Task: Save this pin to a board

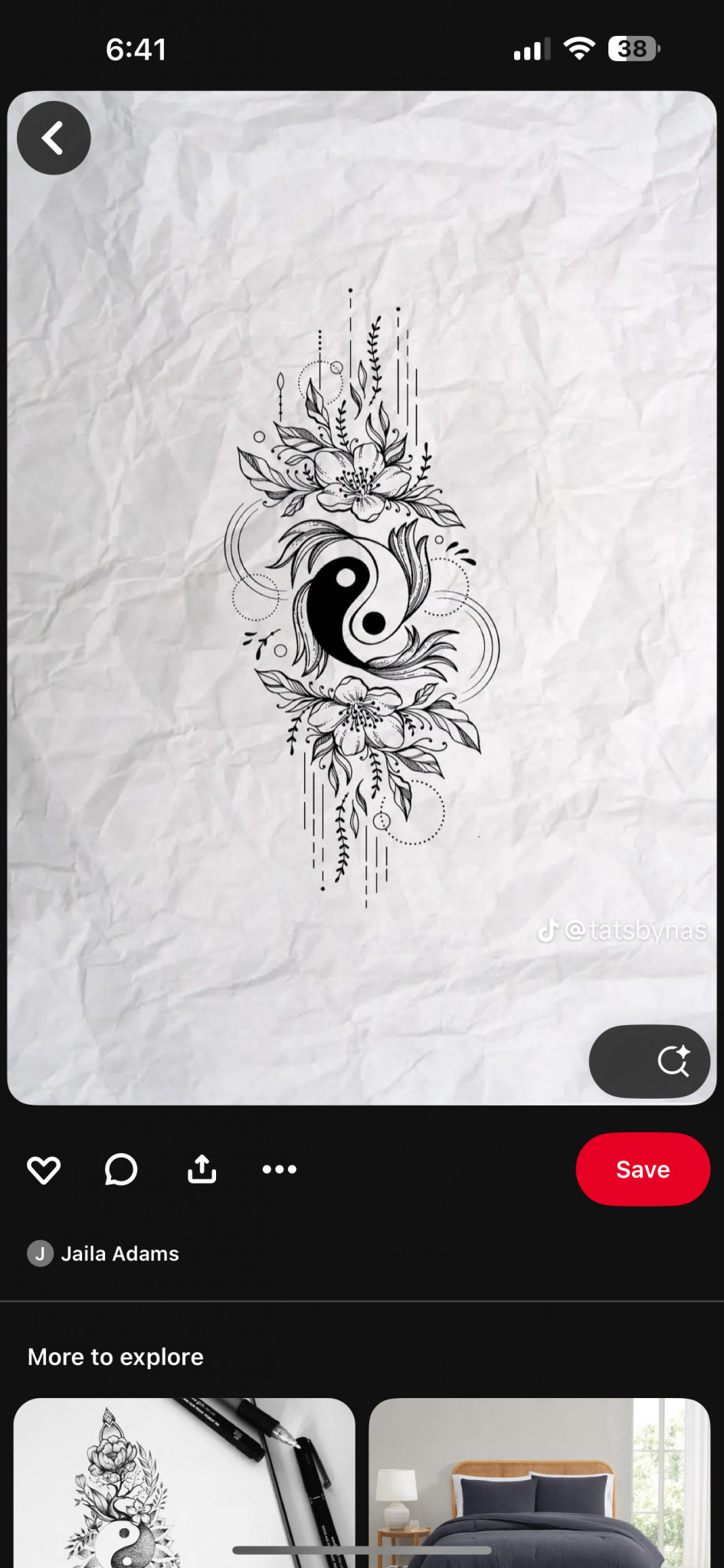Action: tap(643, 1170)
